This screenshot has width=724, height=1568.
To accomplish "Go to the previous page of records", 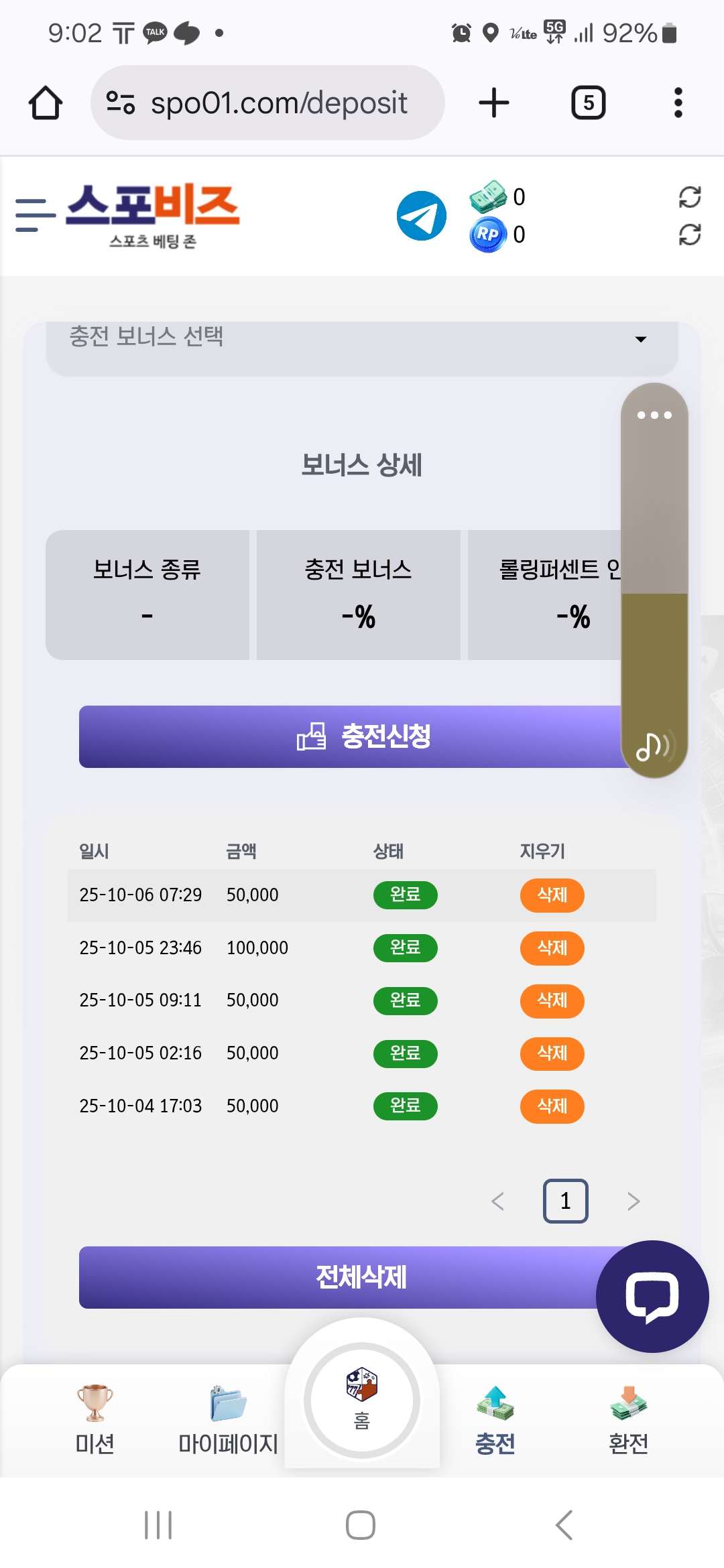I will (497, 1201).
